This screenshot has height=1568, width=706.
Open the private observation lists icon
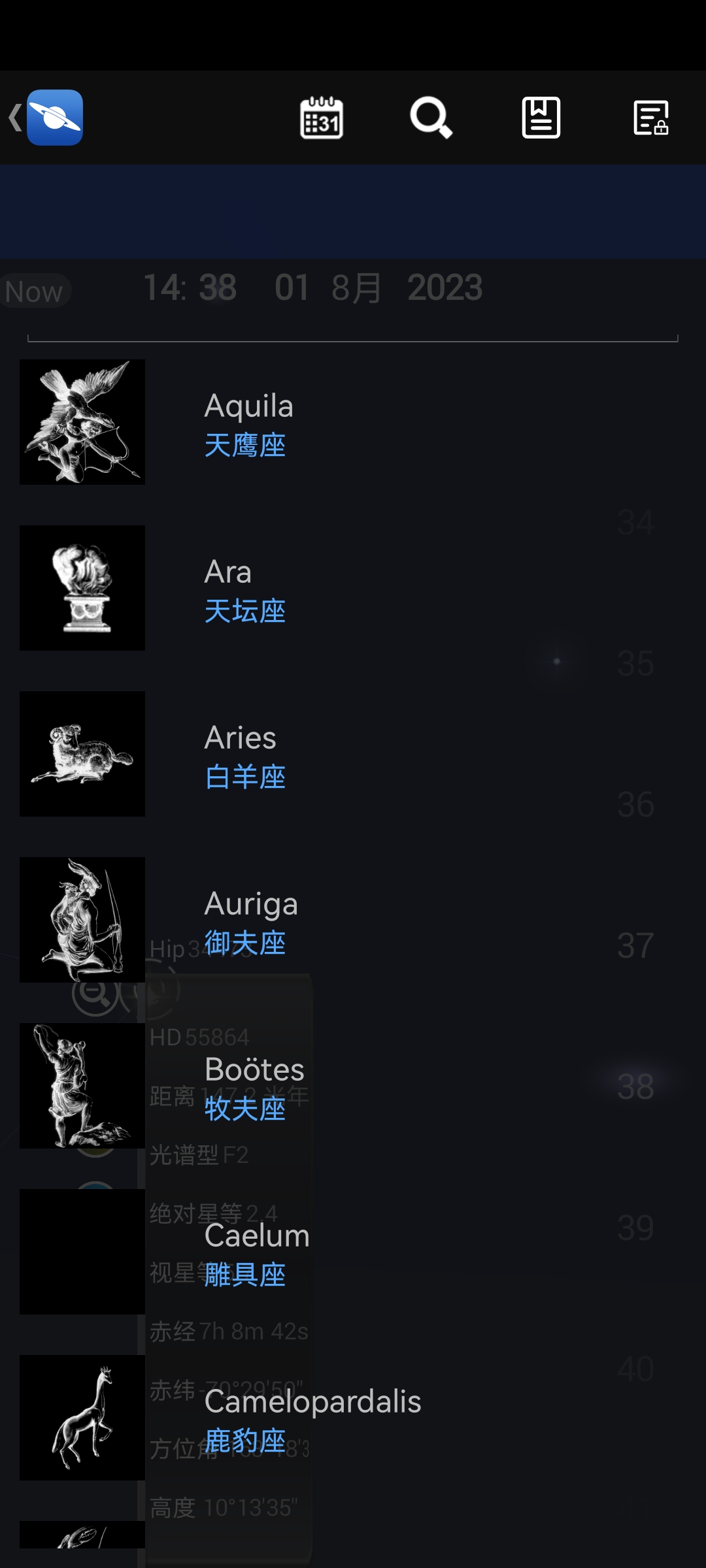[651, 118]
